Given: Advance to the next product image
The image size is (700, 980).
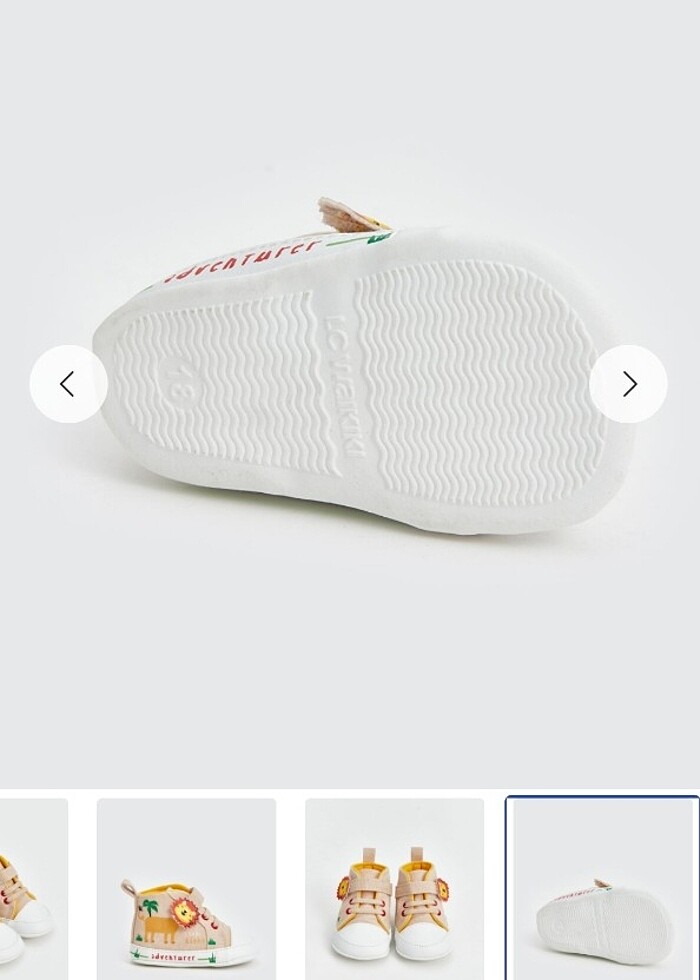Looking at the screenshot, I should [x=628, y=384].
